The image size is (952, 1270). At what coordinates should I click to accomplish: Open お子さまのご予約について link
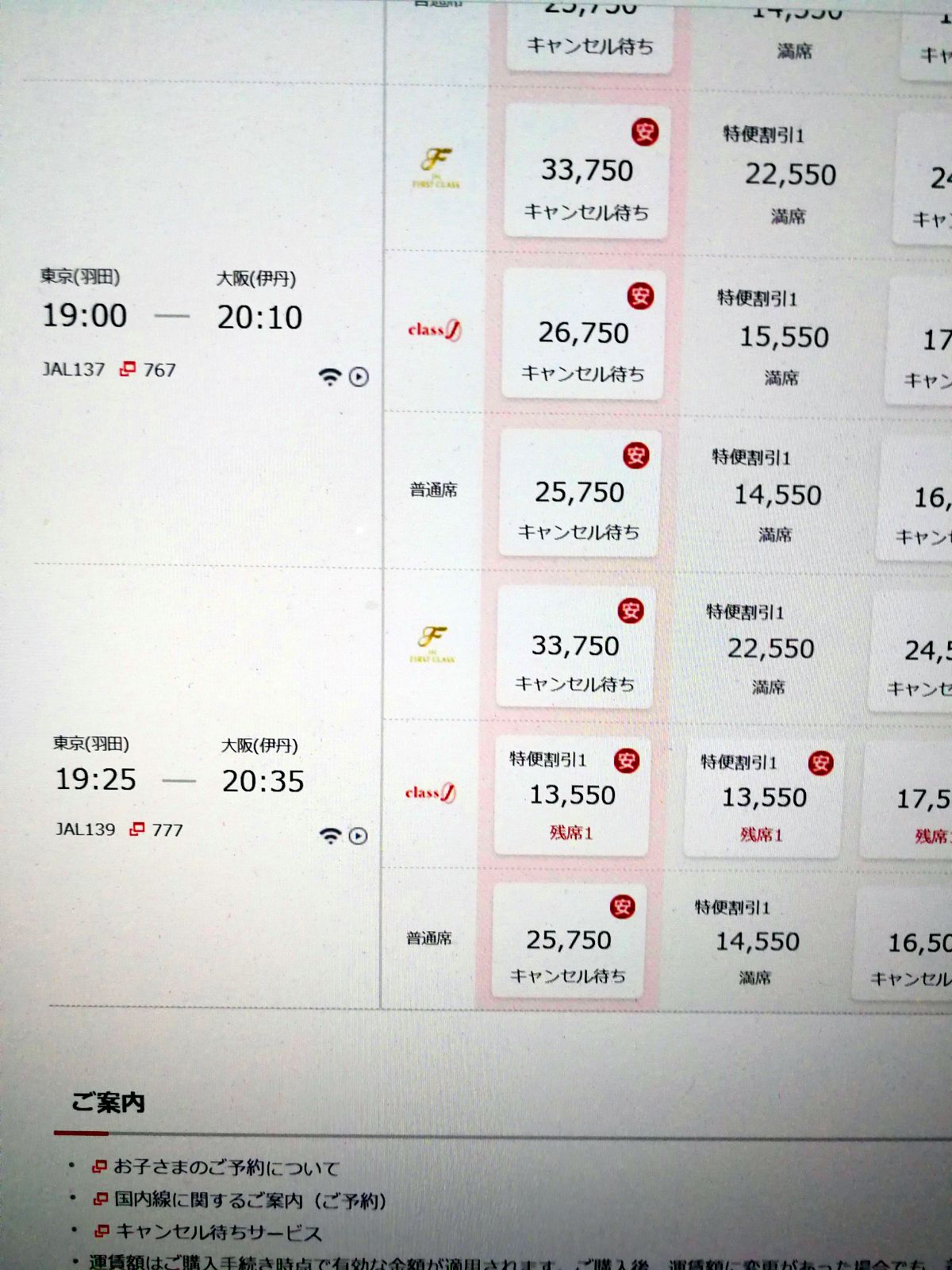point(225,1168)
